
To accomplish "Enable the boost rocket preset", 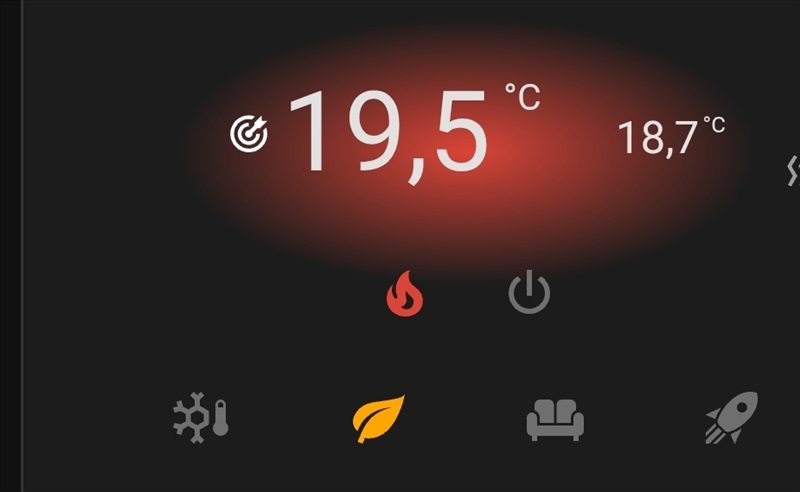I will point(730,418).
